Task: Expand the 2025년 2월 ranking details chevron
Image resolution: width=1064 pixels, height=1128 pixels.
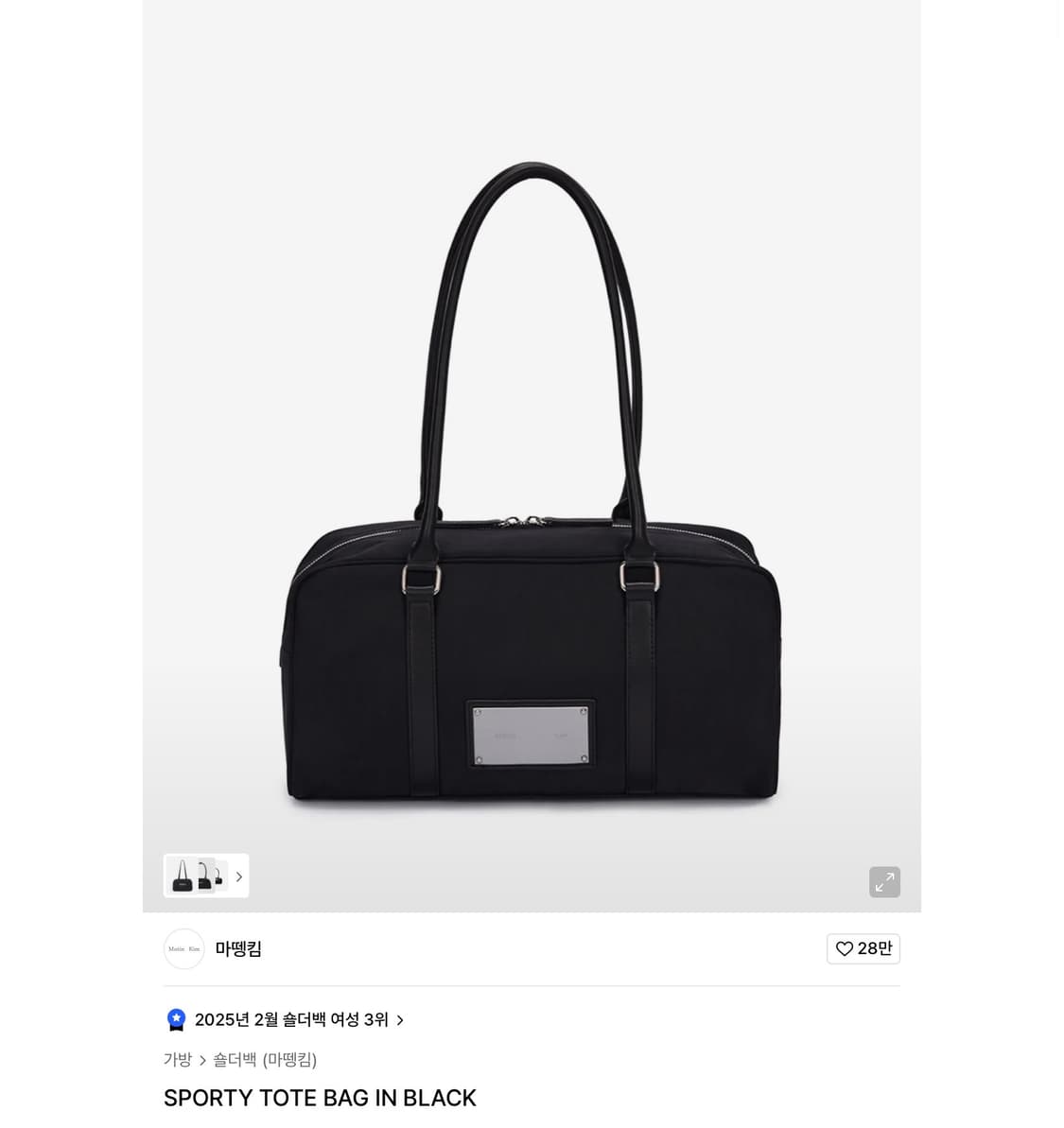Action: [x=399, y=1019]
